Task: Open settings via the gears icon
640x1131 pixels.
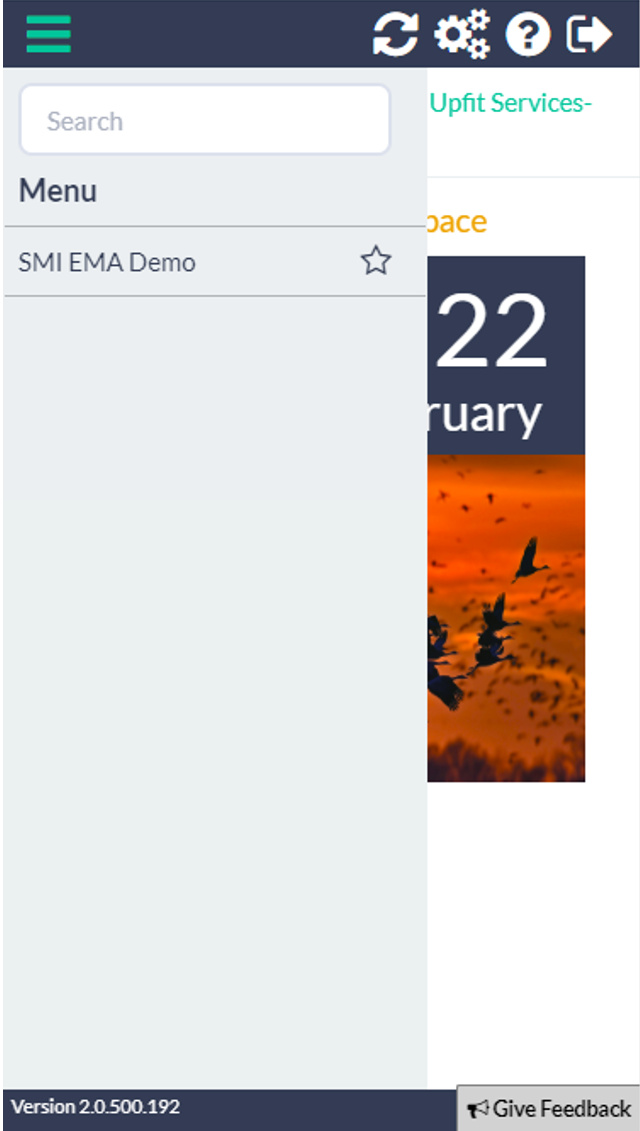Action: (x=462, y=34)
